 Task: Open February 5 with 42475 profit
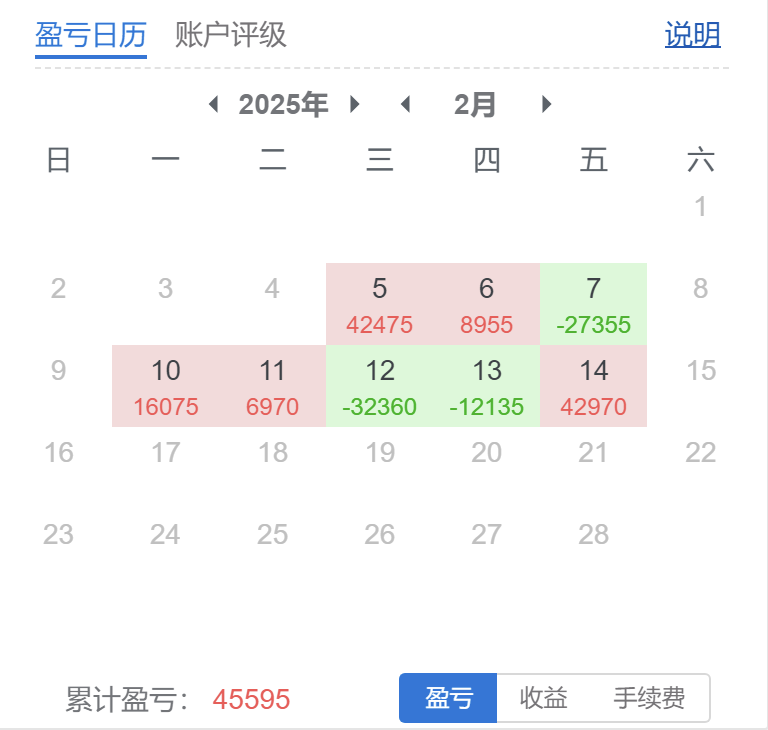point(379,304)
